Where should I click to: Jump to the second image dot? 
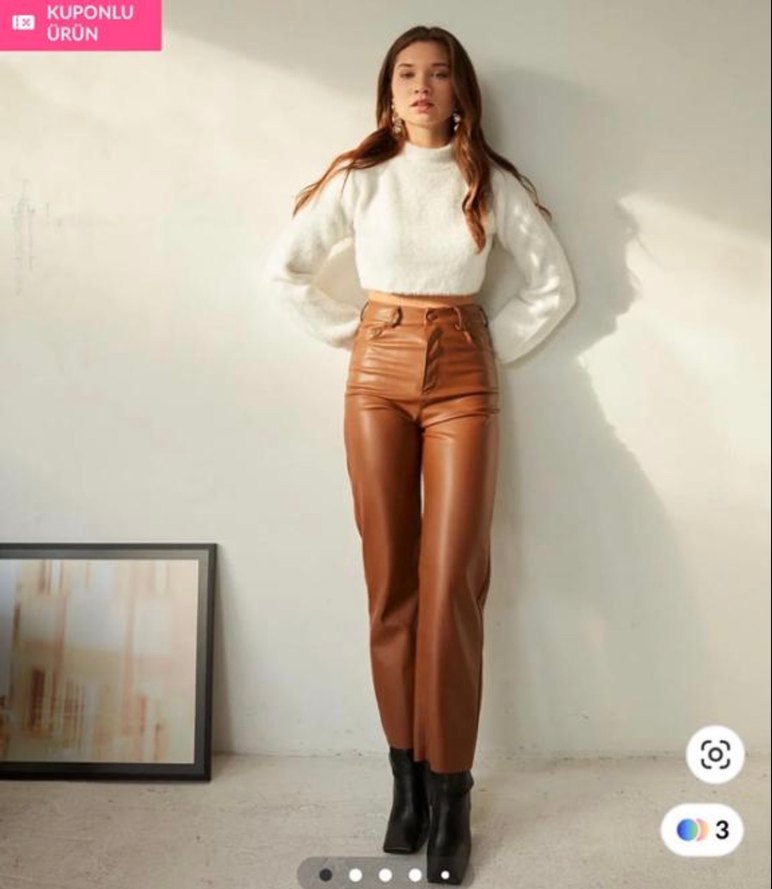click(x=355, y=875)
